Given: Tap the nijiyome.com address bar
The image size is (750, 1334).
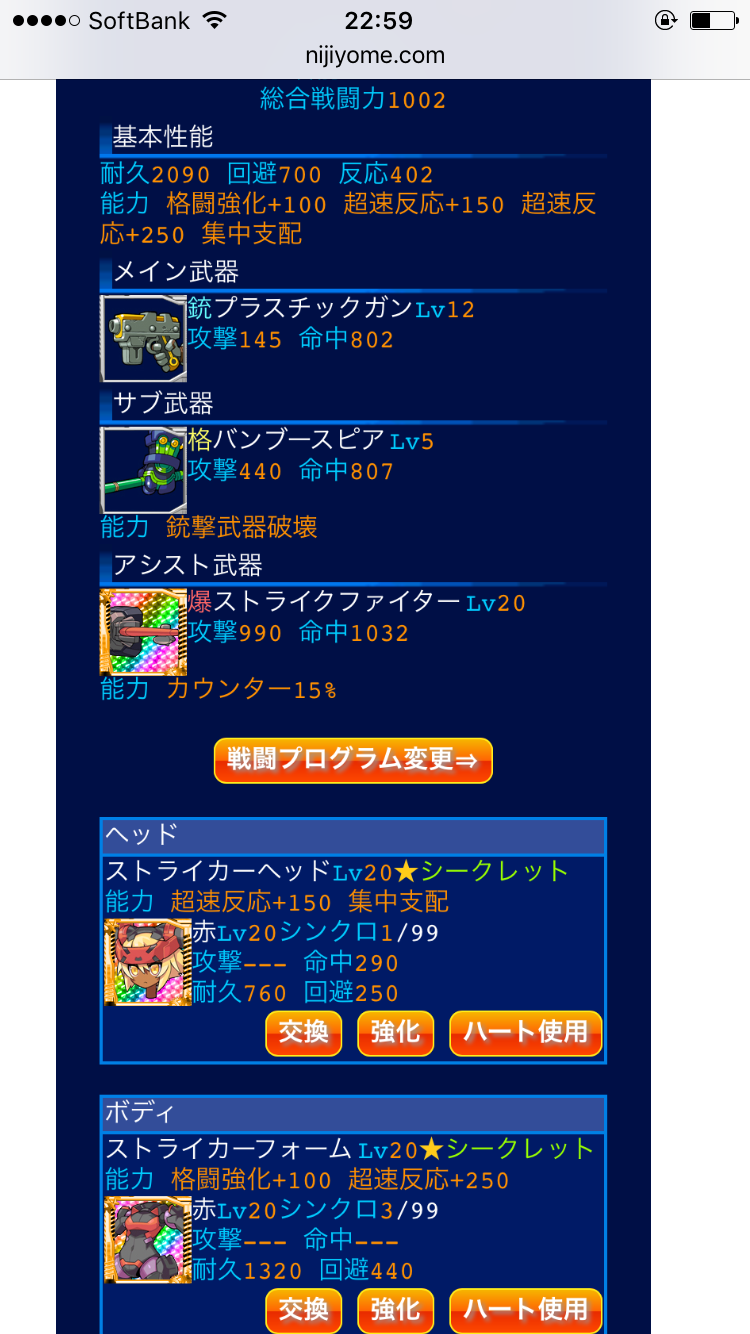Looking at the screenshot, I should click(375, 56).
